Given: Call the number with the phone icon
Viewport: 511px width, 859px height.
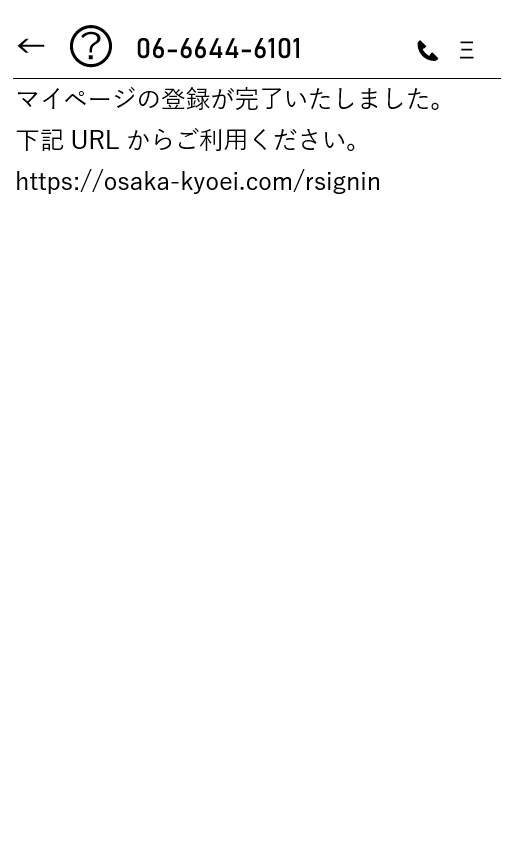Looking at the screenshot, I should point(427,51).
